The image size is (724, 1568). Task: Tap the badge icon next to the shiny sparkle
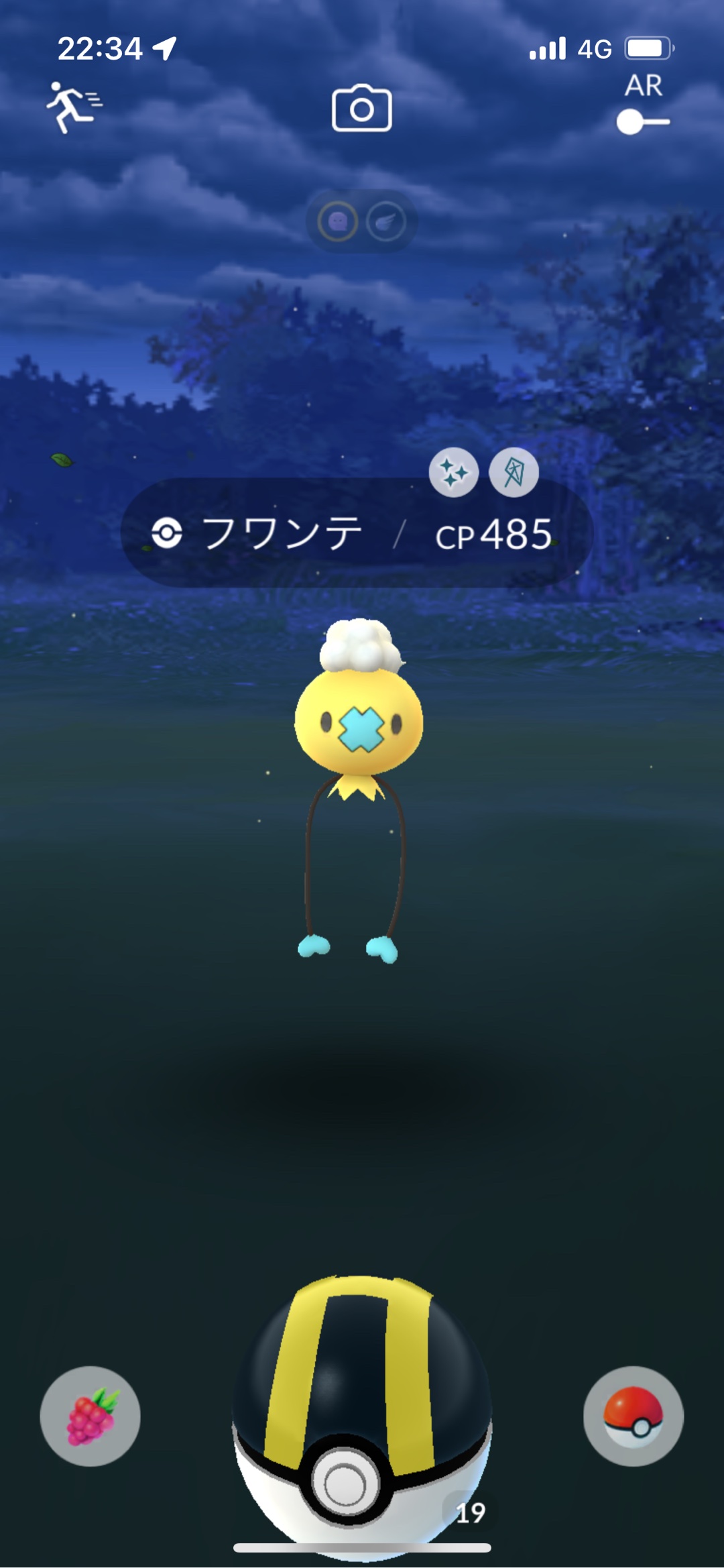pos(514,473)
